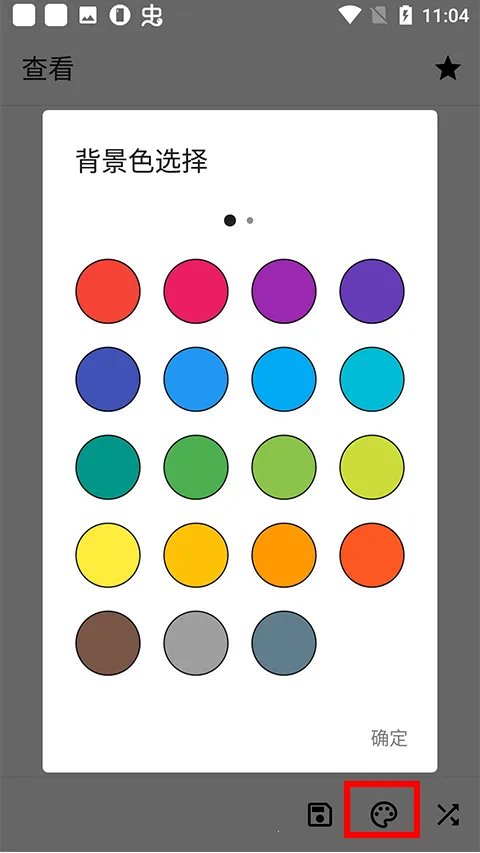Pick the grey color swatch

[x=196, y=644]
